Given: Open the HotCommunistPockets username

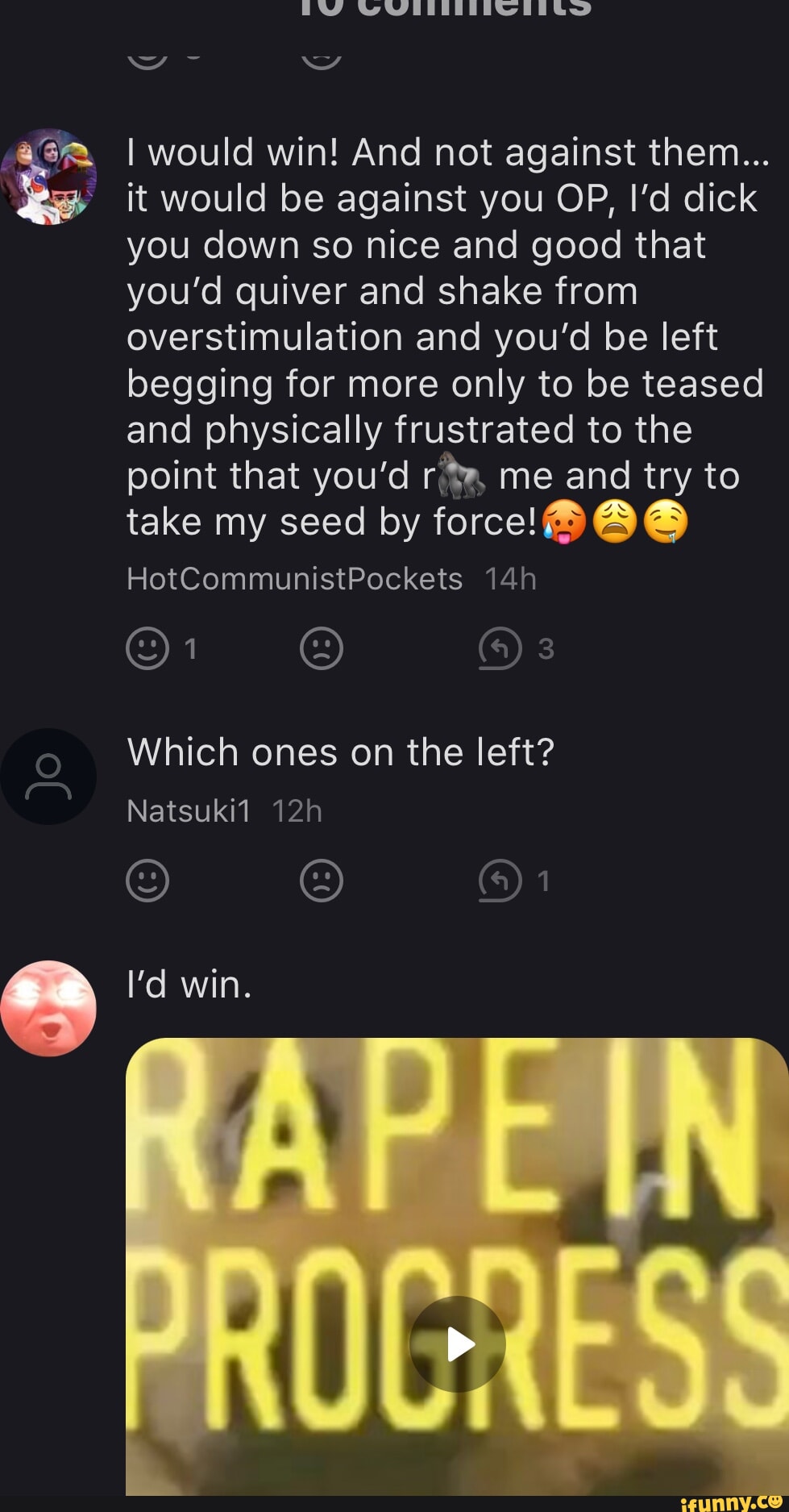Looking at the screenshot, I should pos(294,579).
